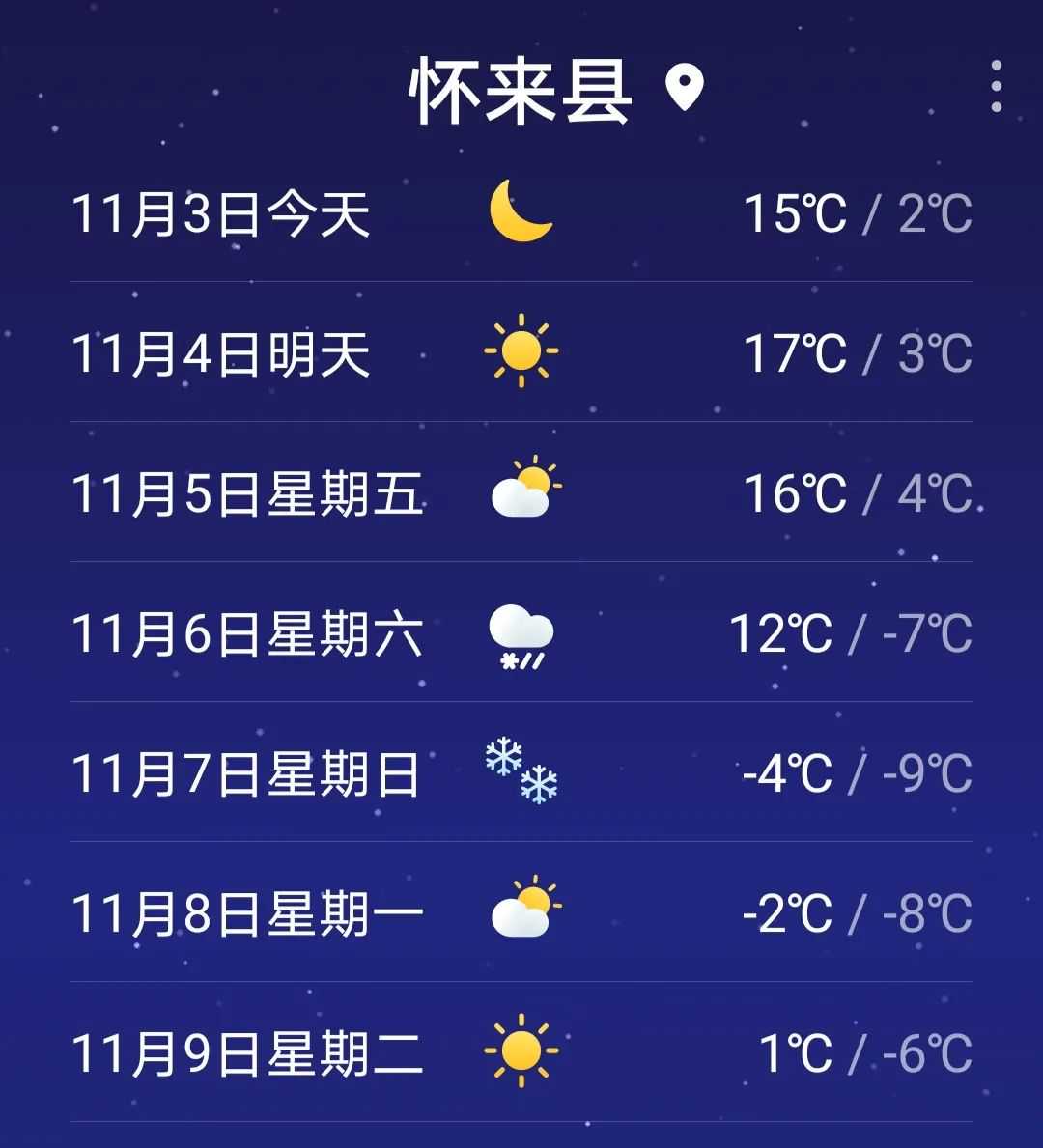Open the three-dot overflow menu
This screenshot has width=1043, height=1148.
(x=996, y=86)
